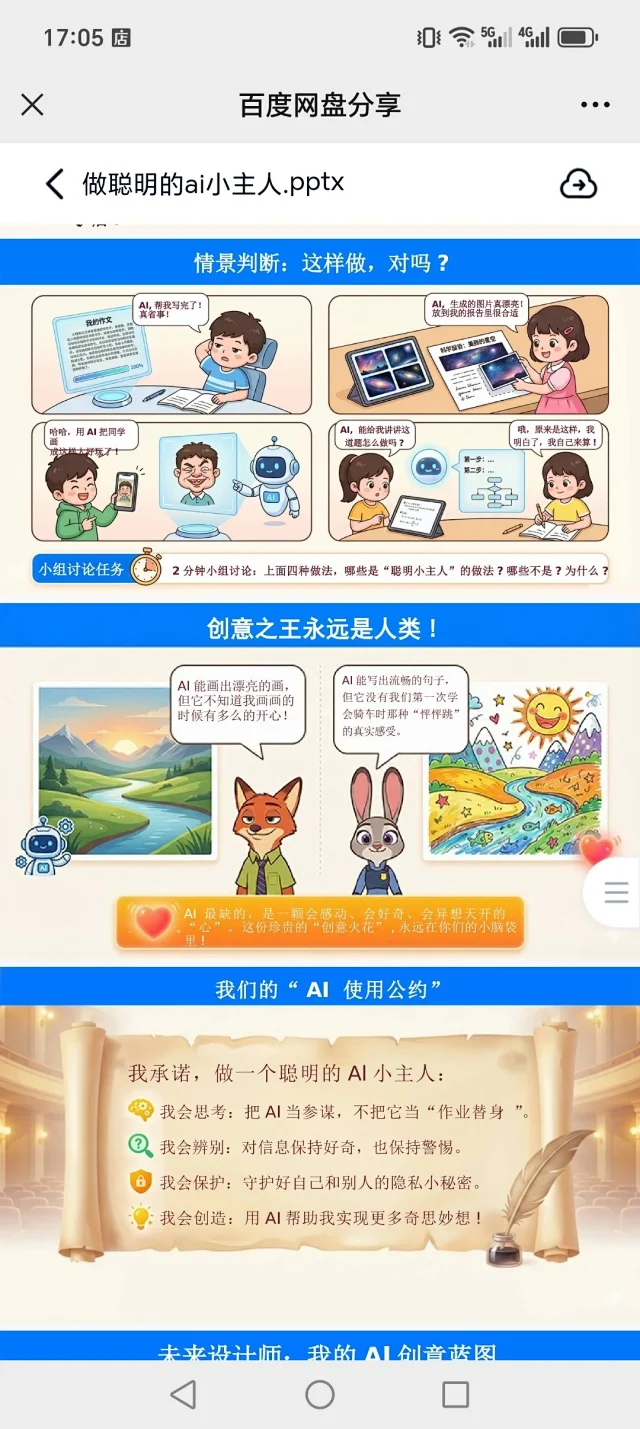
Task: Open the floating list menu button
Action: (x=615, y=892)
